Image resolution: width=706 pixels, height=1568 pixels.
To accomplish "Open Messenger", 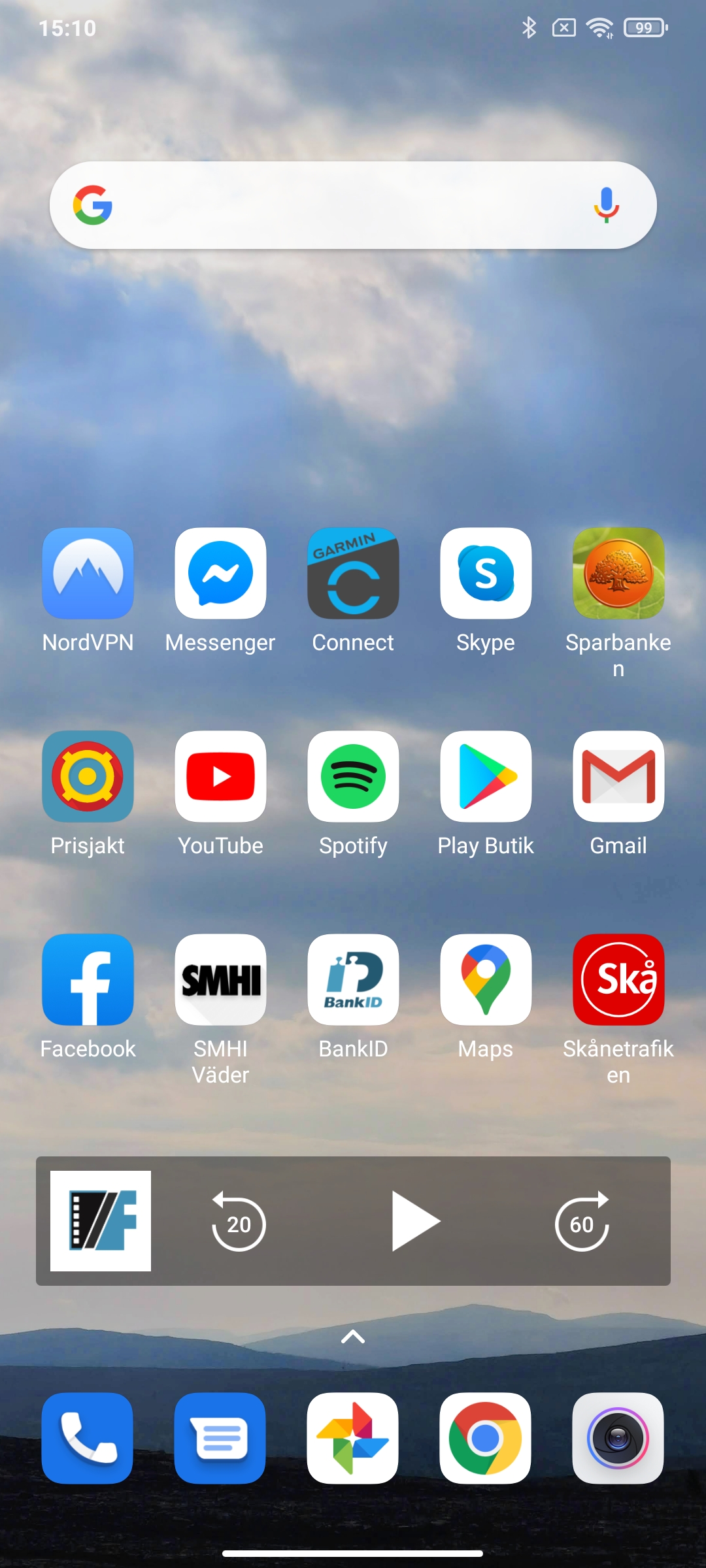I will [220, 574].
